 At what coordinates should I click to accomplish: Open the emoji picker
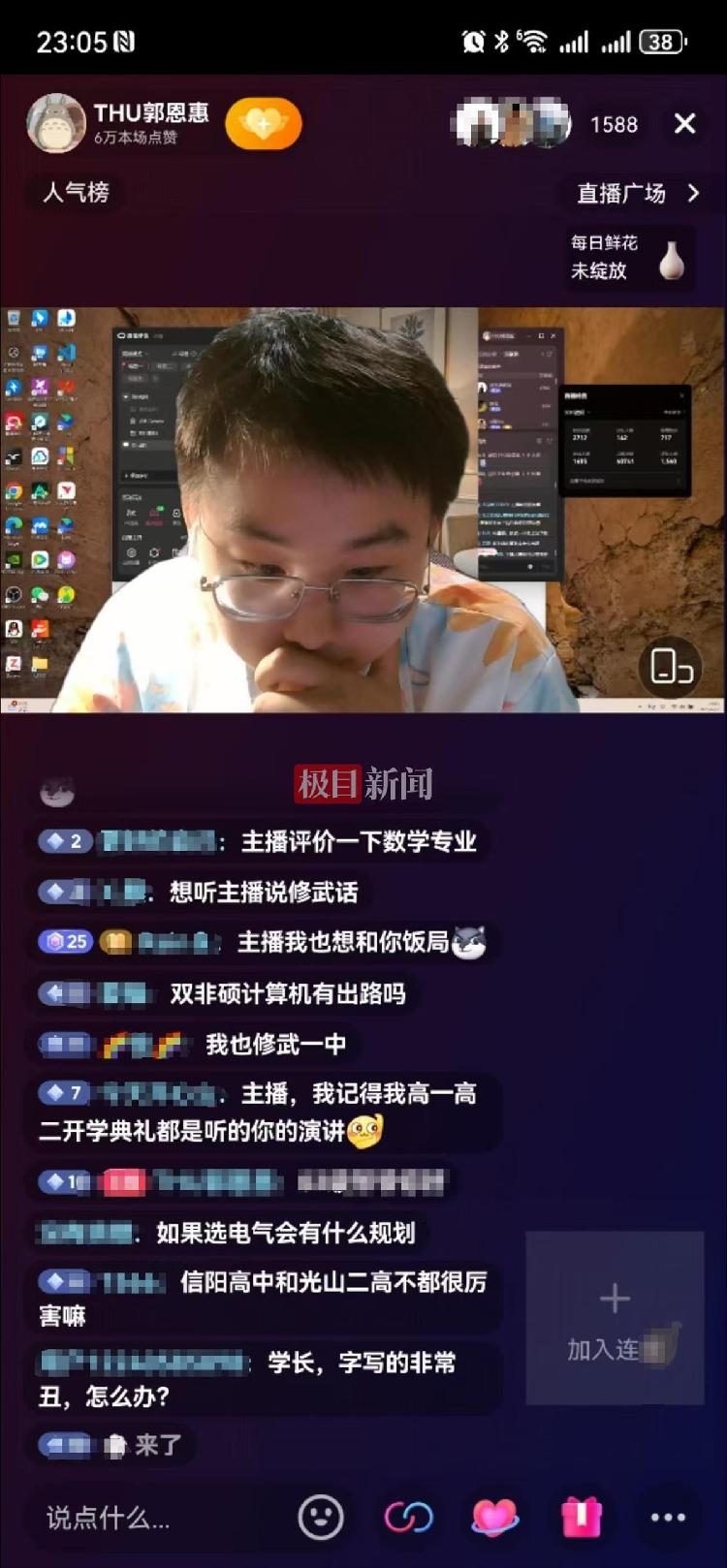(x=321, y=1518)
